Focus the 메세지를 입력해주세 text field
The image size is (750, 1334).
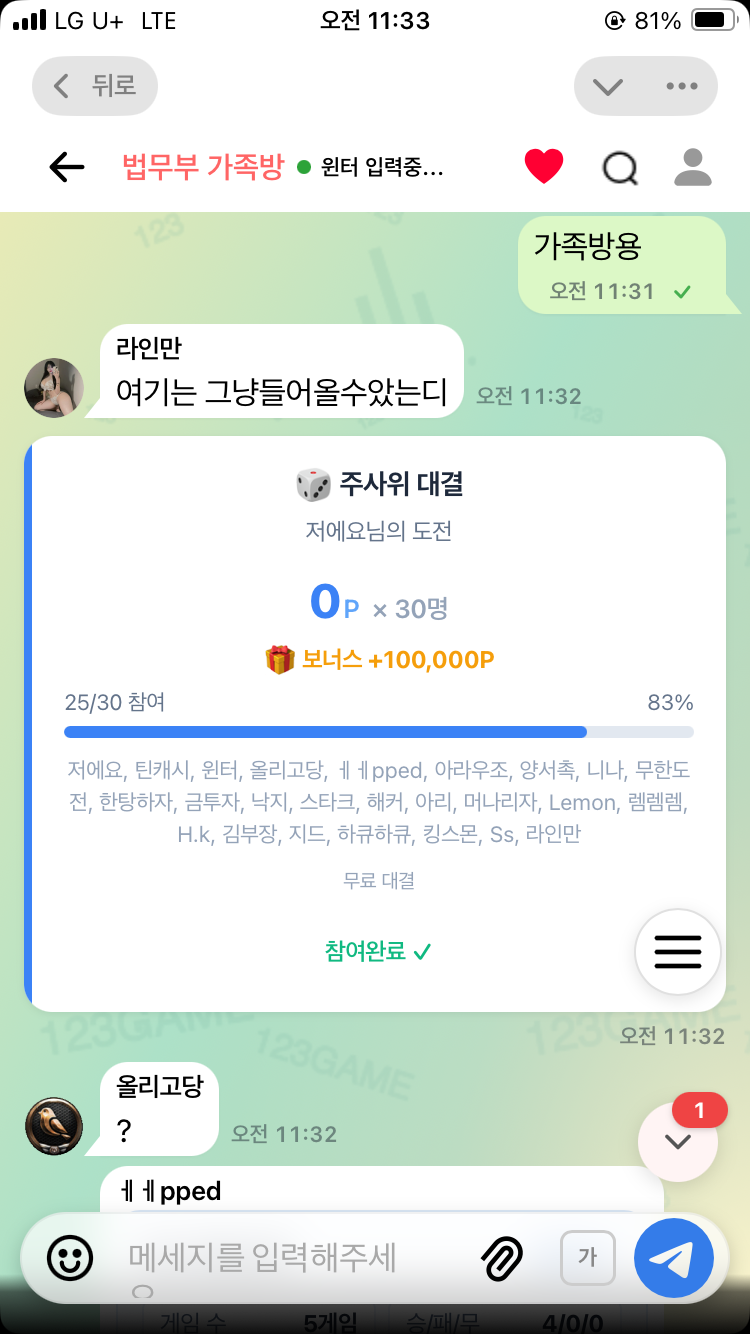pos(290,1257)
